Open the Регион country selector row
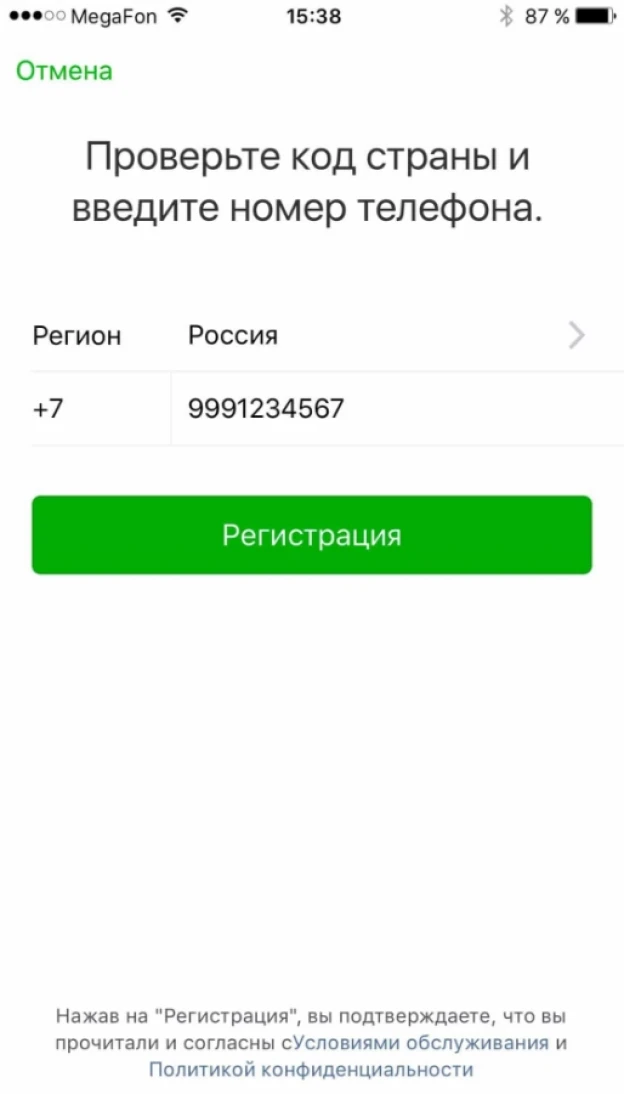Viewport: 624px width, 1094px height. click(x=327, y=336)
